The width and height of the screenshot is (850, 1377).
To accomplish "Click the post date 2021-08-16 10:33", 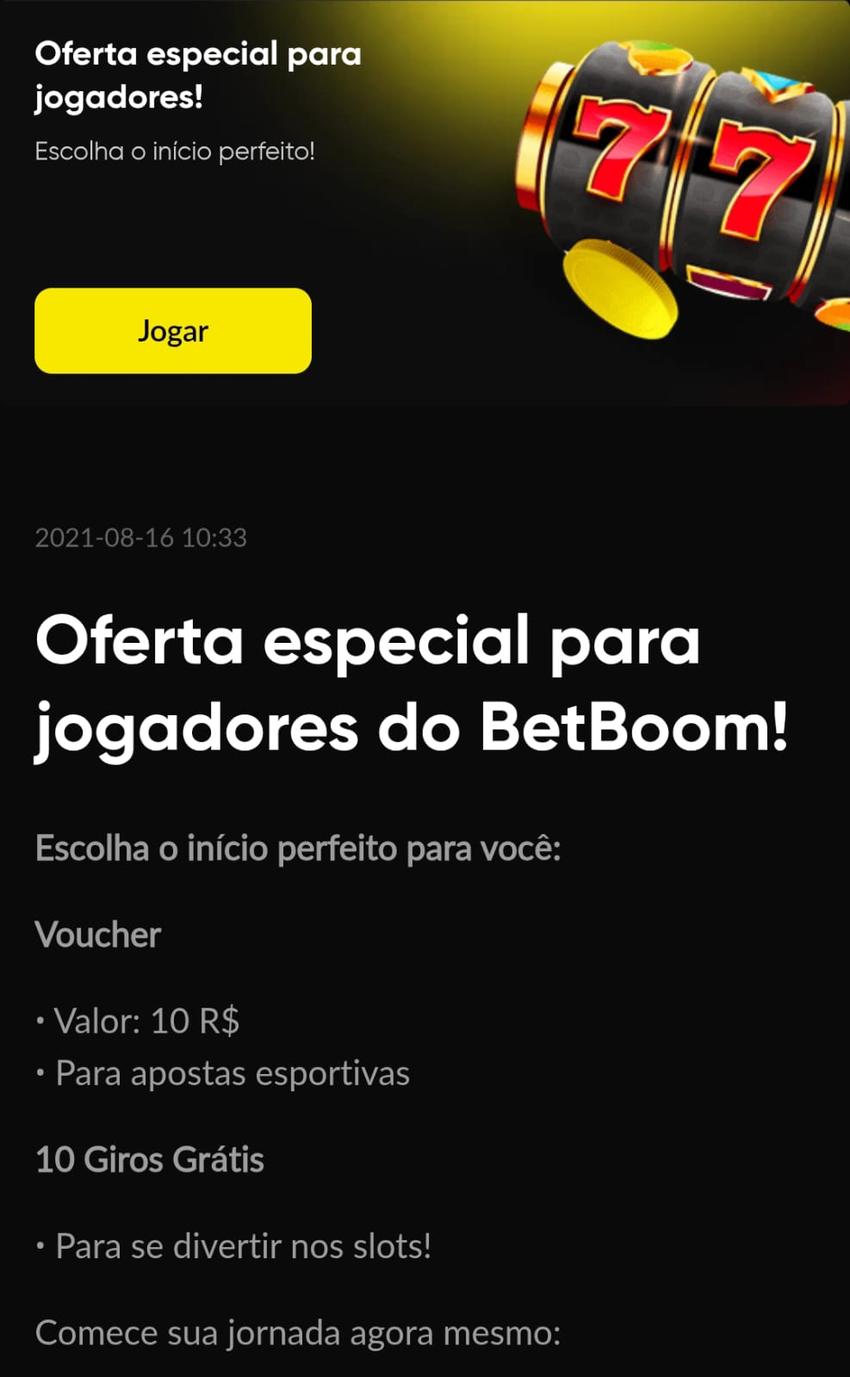I will pyautogui.click(x=140, y=537).
